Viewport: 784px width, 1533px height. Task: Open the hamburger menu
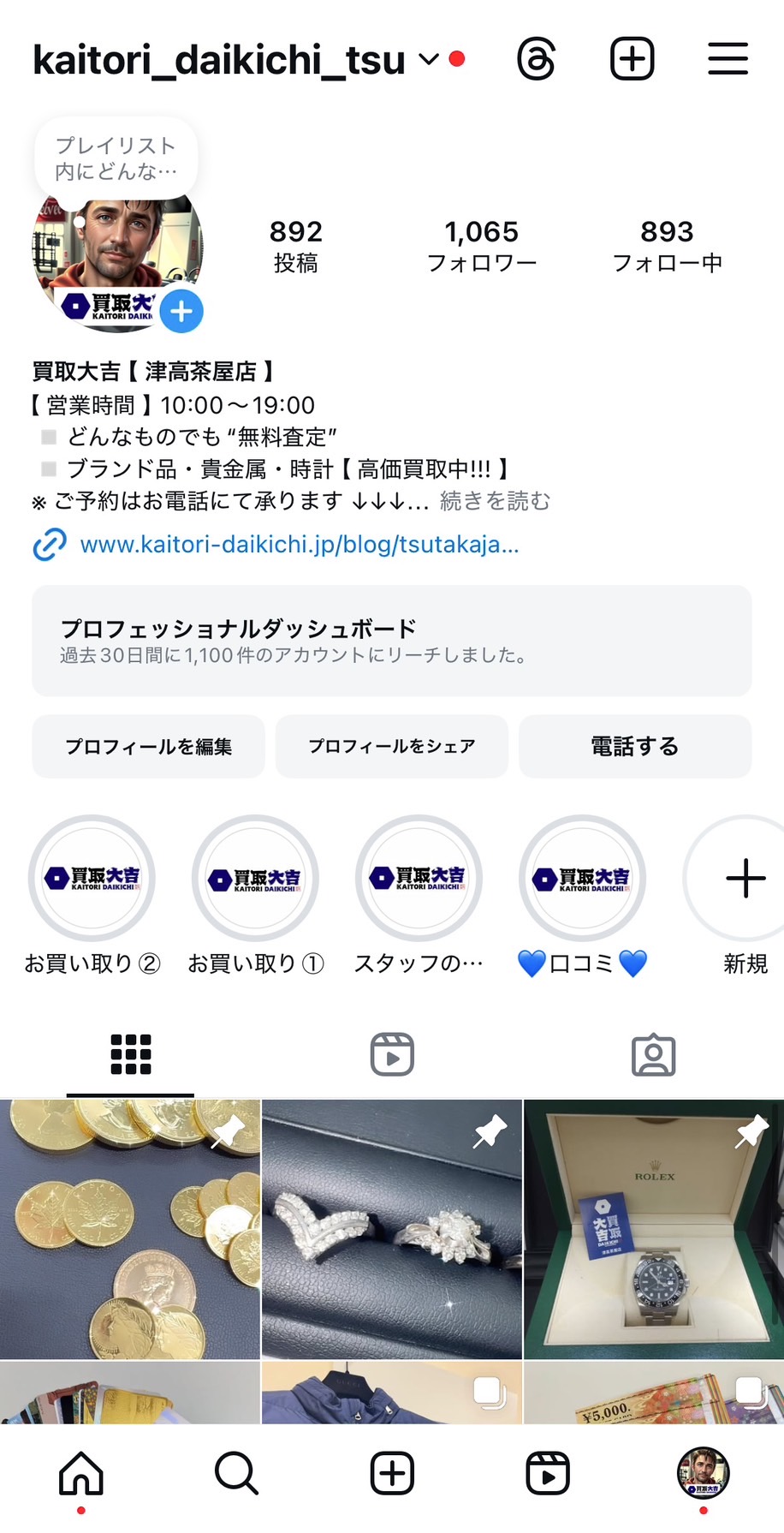pyautogui.click(x=728, y=59)
